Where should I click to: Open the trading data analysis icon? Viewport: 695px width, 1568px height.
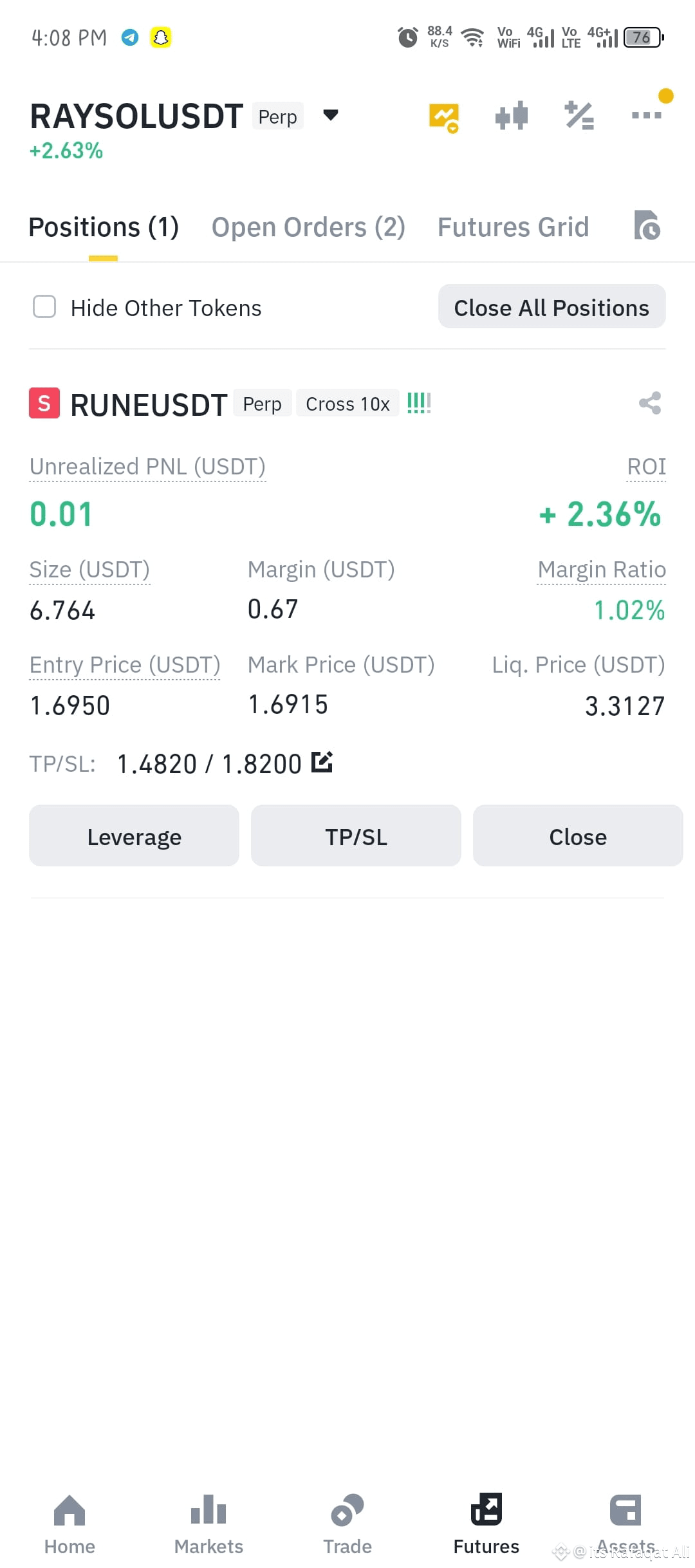443,116
